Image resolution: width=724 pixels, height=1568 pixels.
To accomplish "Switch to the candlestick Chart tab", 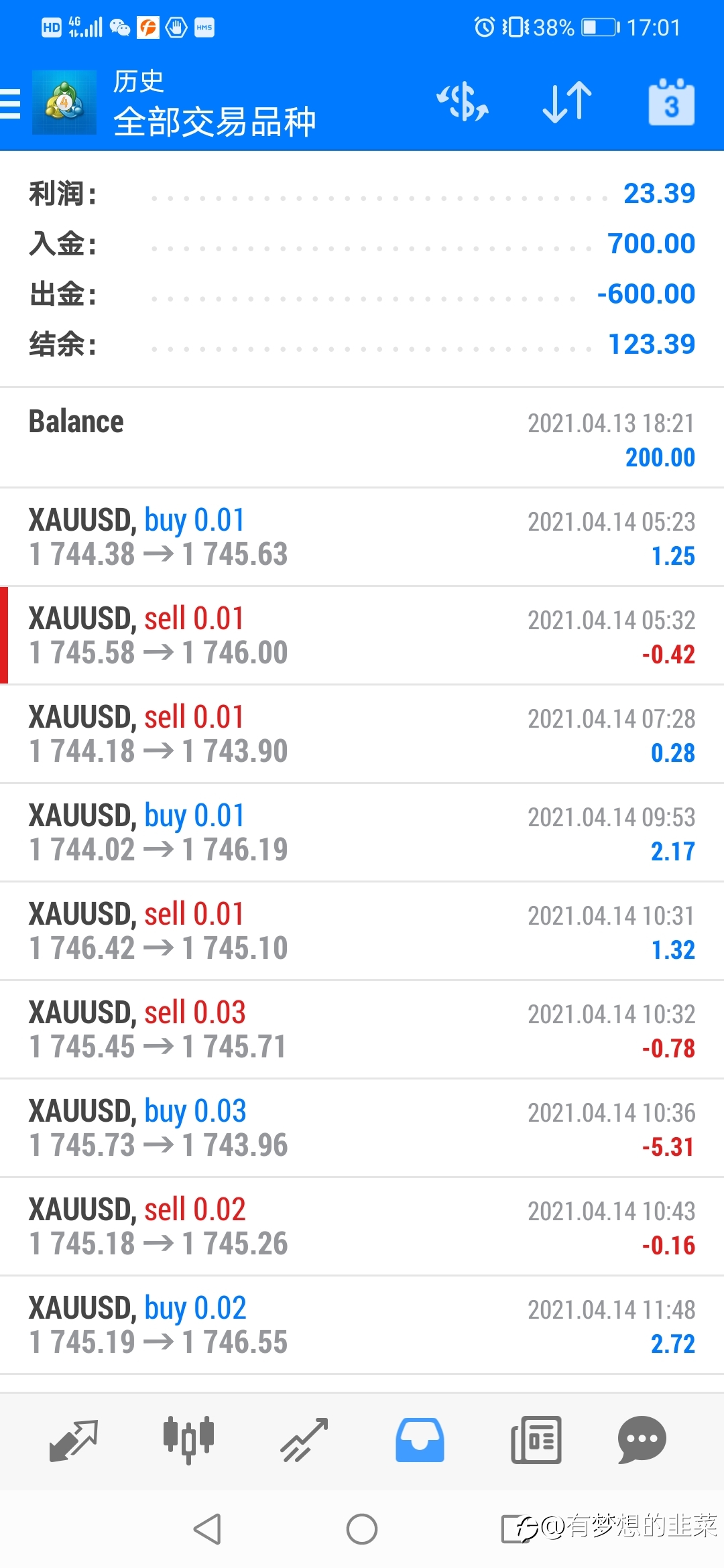I will point(188,1441).
